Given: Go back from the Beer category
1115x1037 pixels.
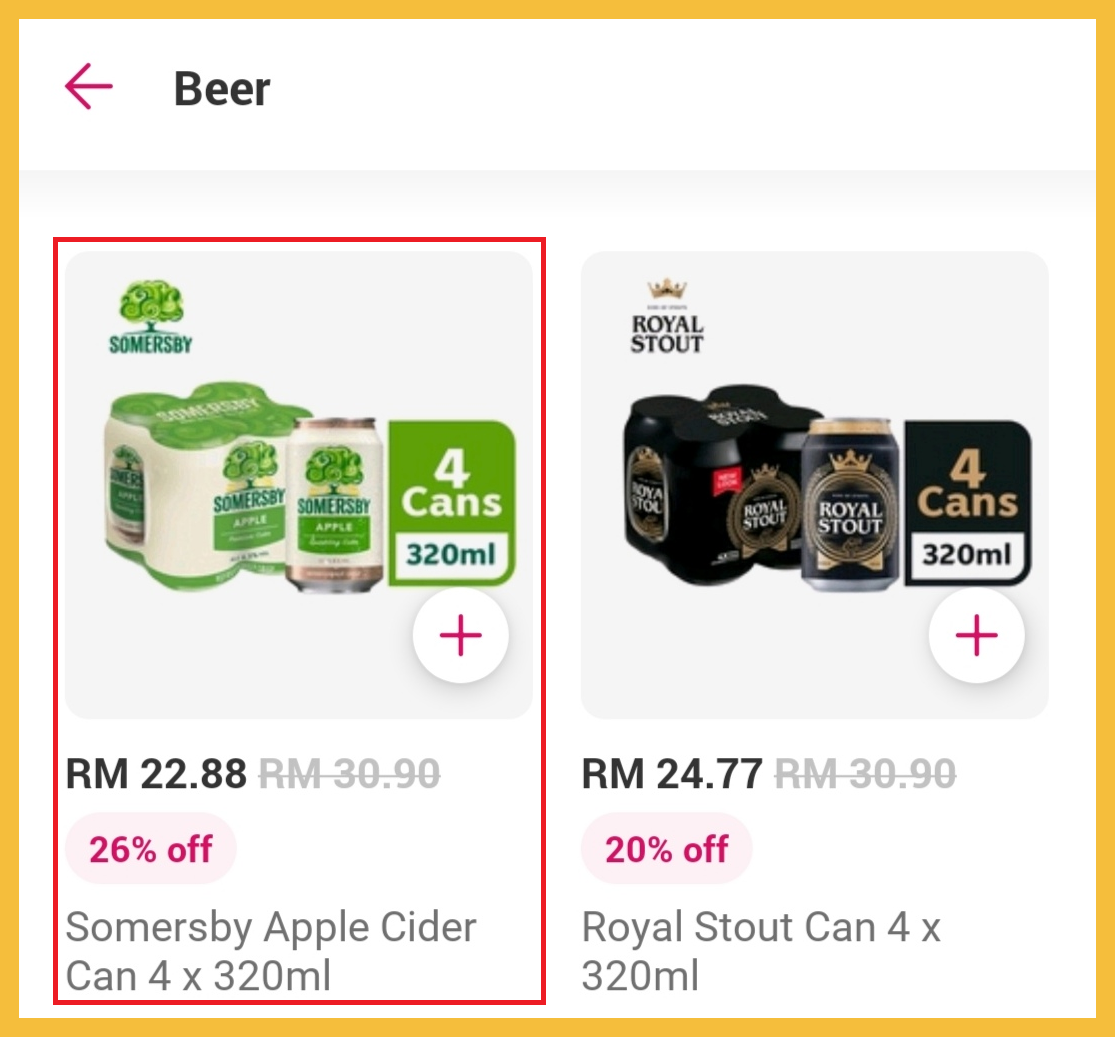Looking at the screenshot, I should [89, 87].
